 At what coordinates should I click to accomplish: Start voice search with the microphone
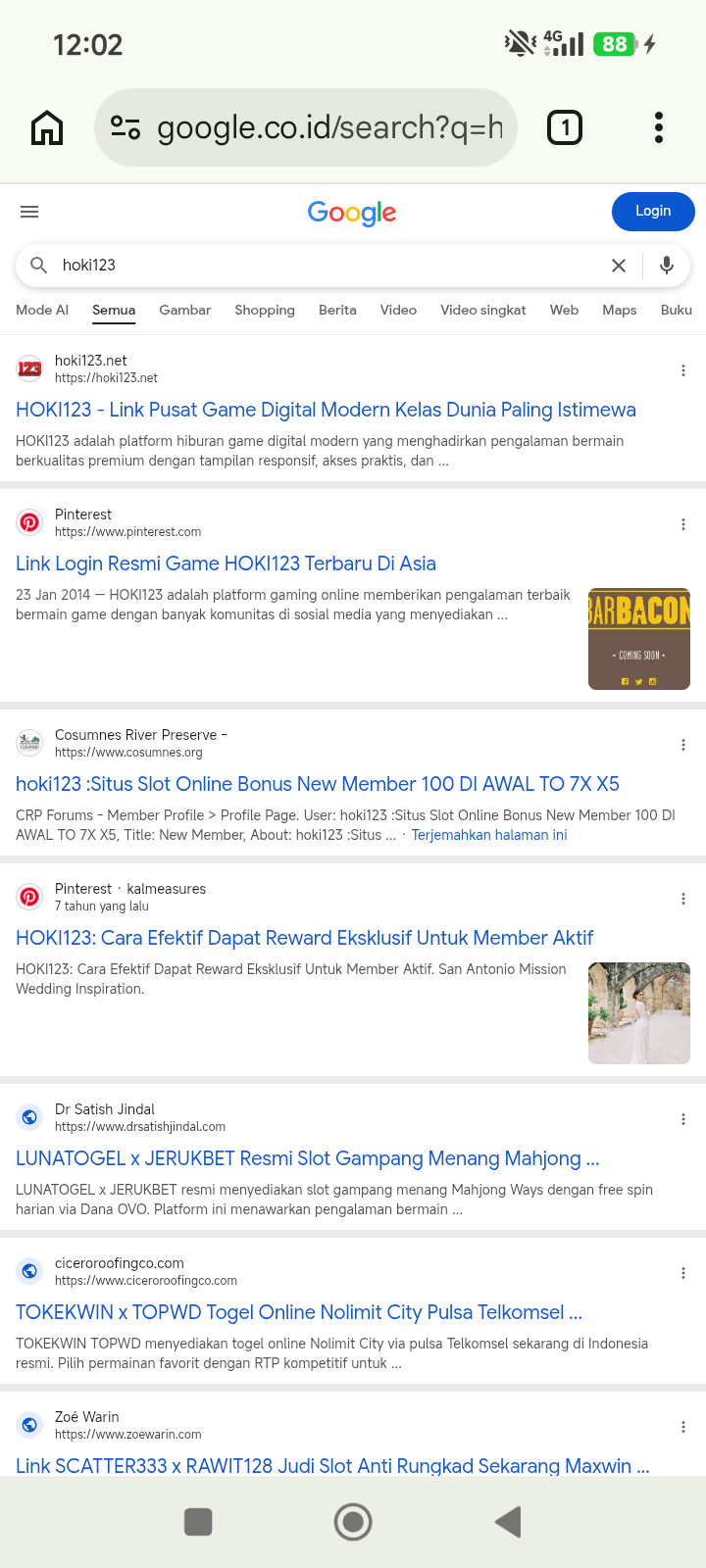point(667,266)
